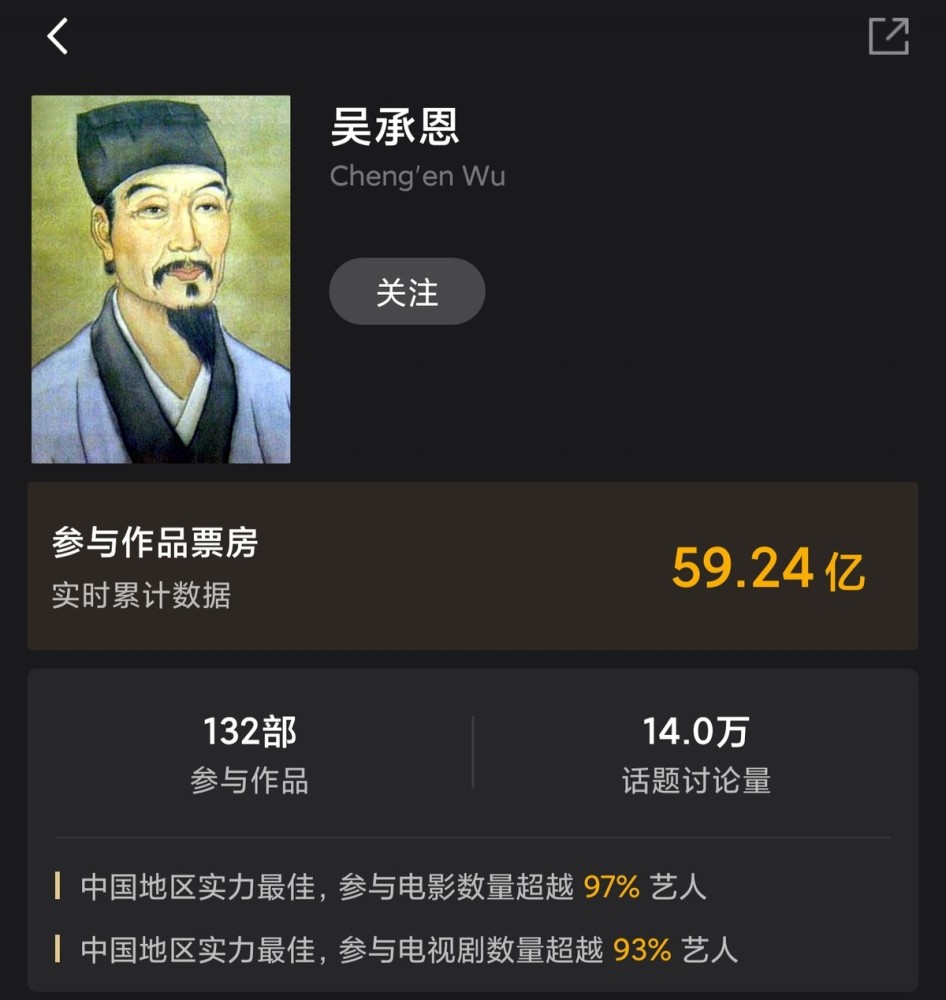Tap the share icon at top right
Image resolution: width=946 pixels, height=1000 pixels.
coord(888,36)
